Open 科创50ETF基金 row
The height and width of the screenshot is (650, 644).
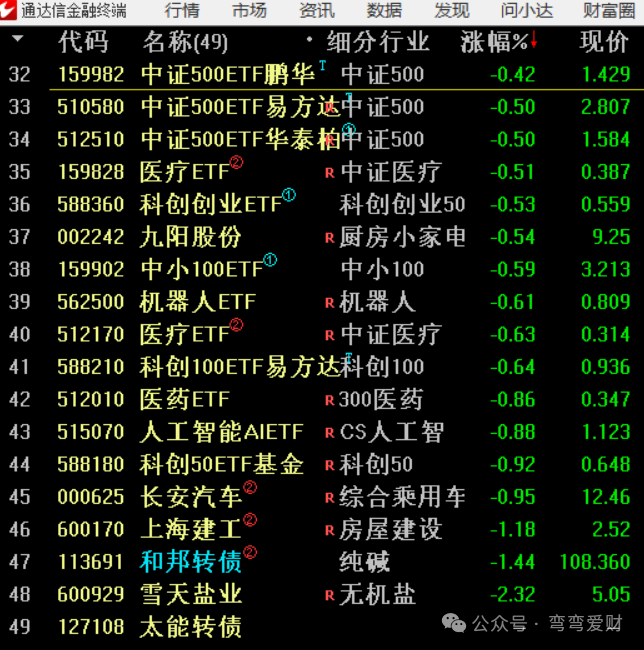[221, 465]
